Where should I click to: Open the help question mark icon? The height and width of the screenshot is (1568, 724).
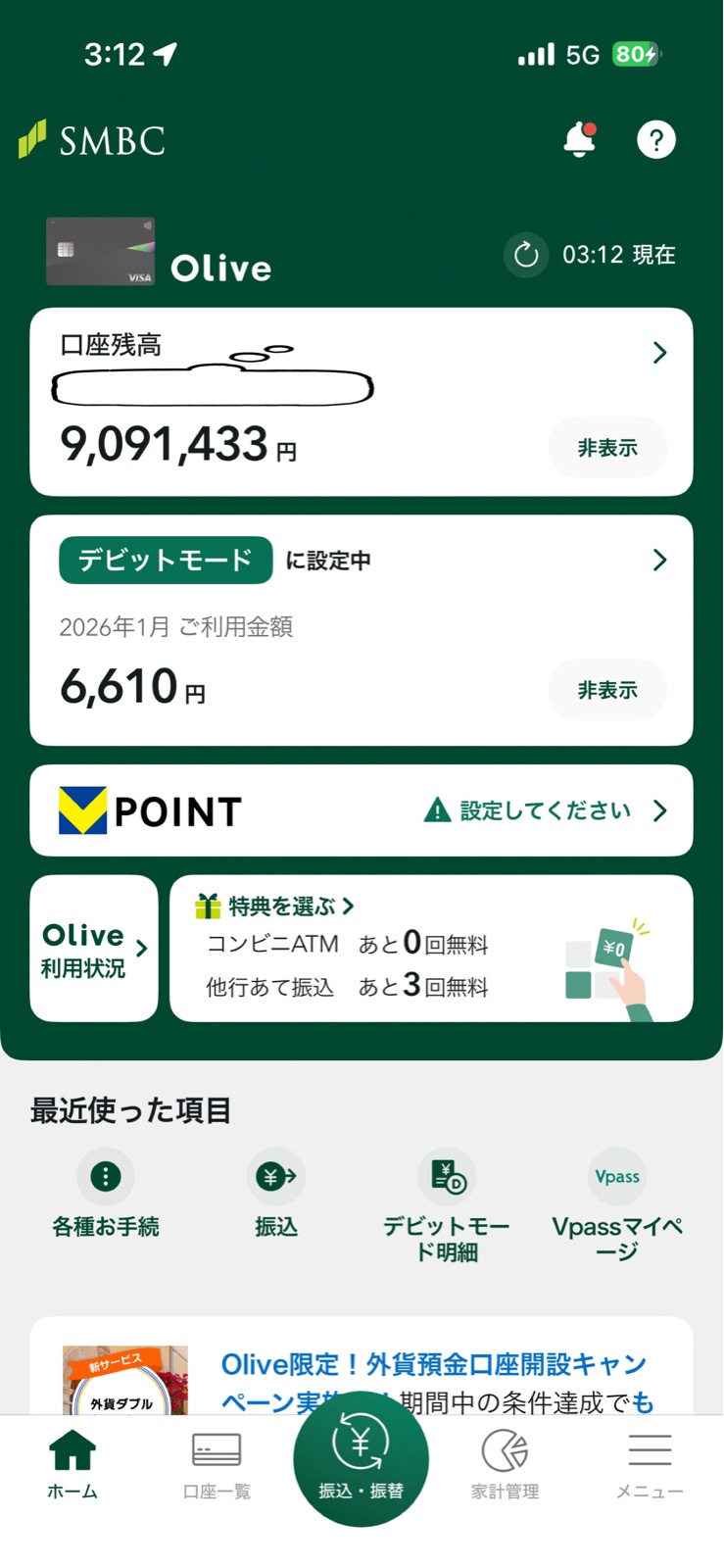[655, 140]
